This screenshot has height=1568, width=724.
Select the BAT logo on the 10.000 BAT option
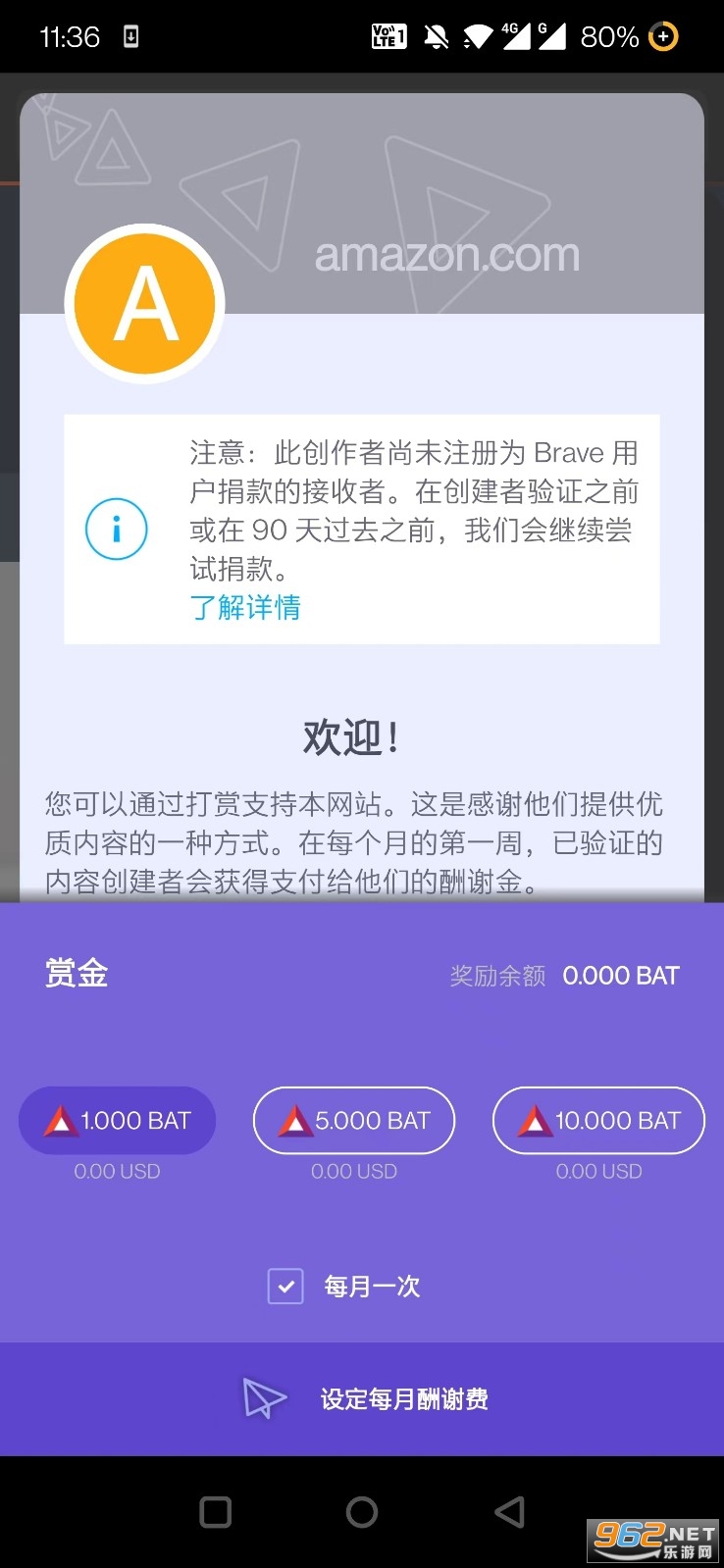click(x=535, y=1120)
